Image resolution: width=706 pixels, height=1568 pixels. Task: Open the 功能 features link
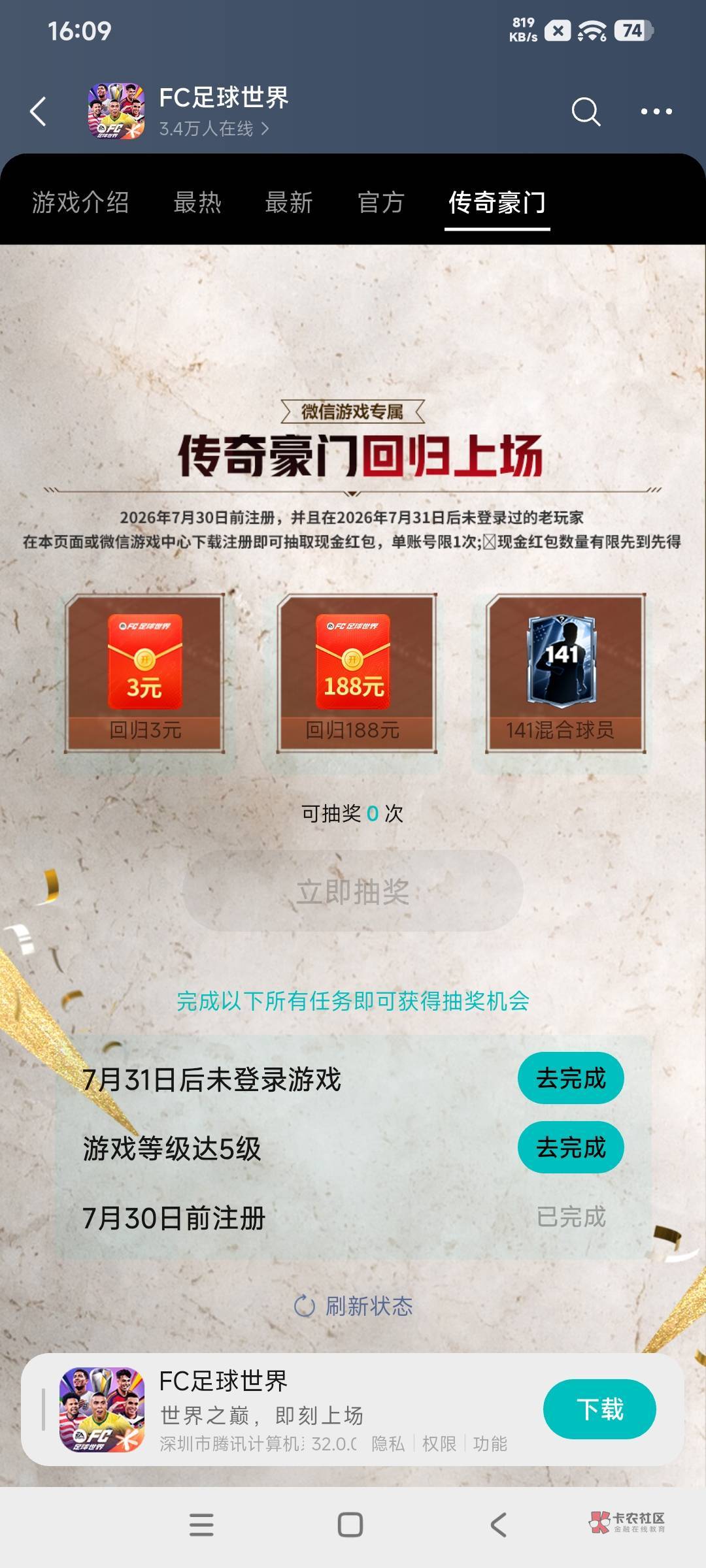pyautogui.click(x=490, y=1443)
